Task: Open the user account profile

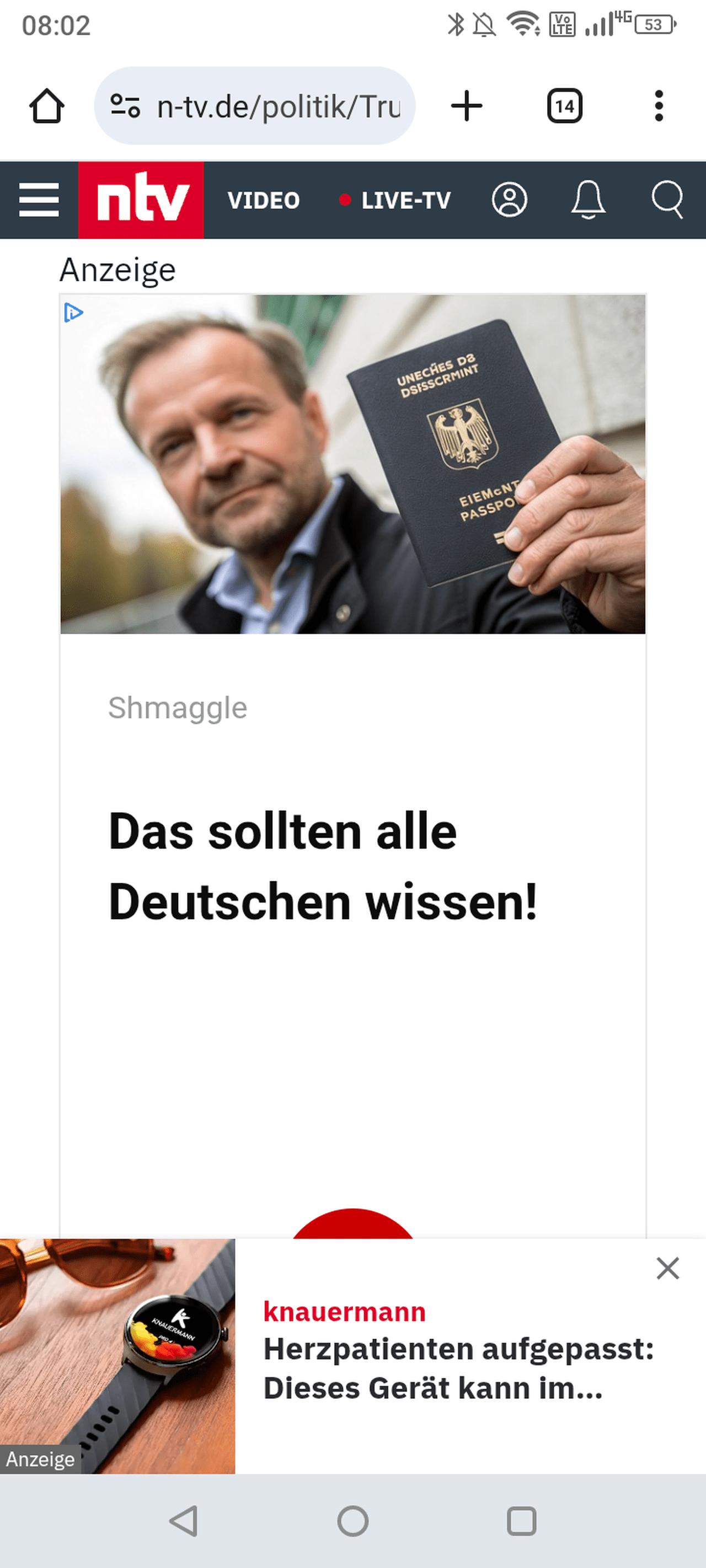Action: (x=509, y=200)
